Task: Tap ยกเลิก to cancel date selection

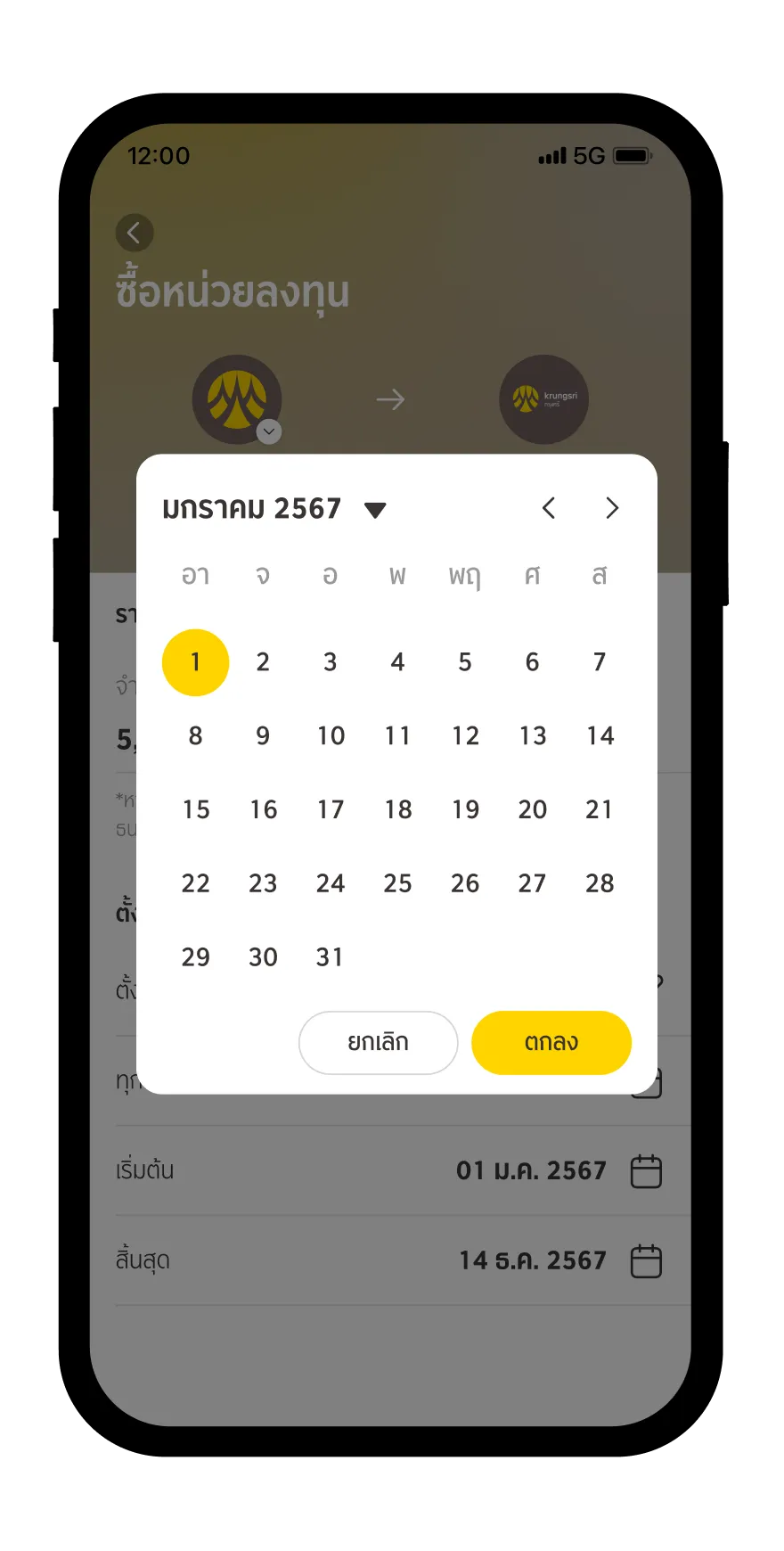Action: click(378, 1043)
